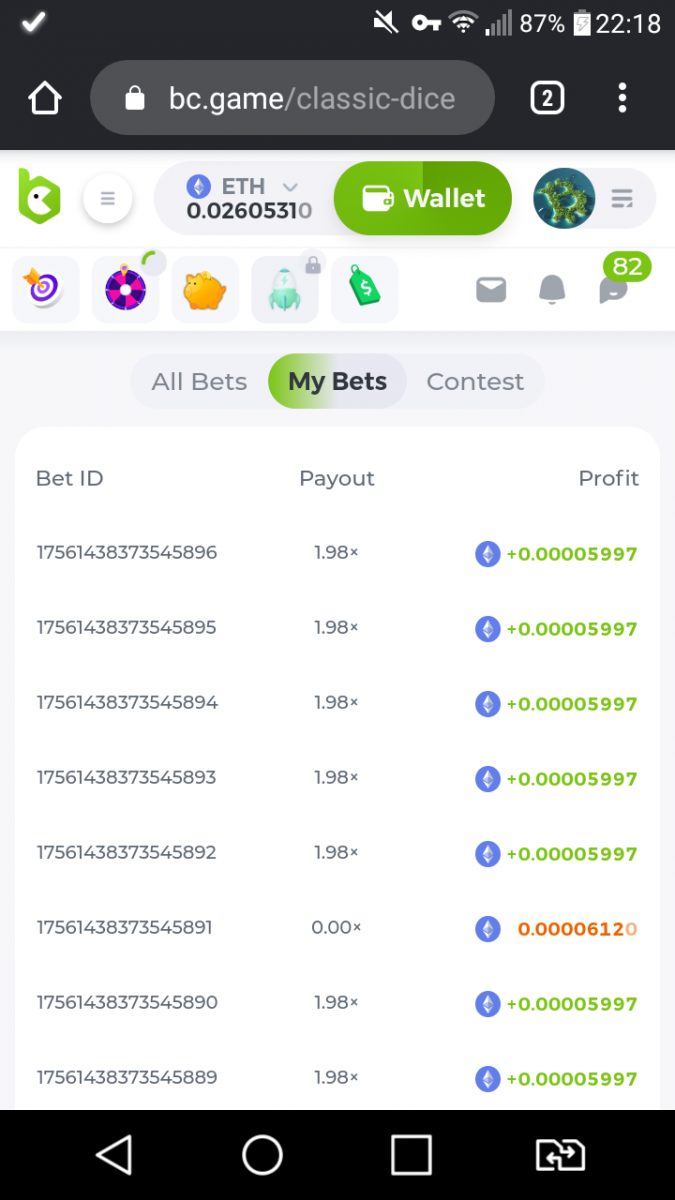The height and width of the screenshot is (1200, 675).
Task: Open the mail inbox
Action: coord(491,291)
